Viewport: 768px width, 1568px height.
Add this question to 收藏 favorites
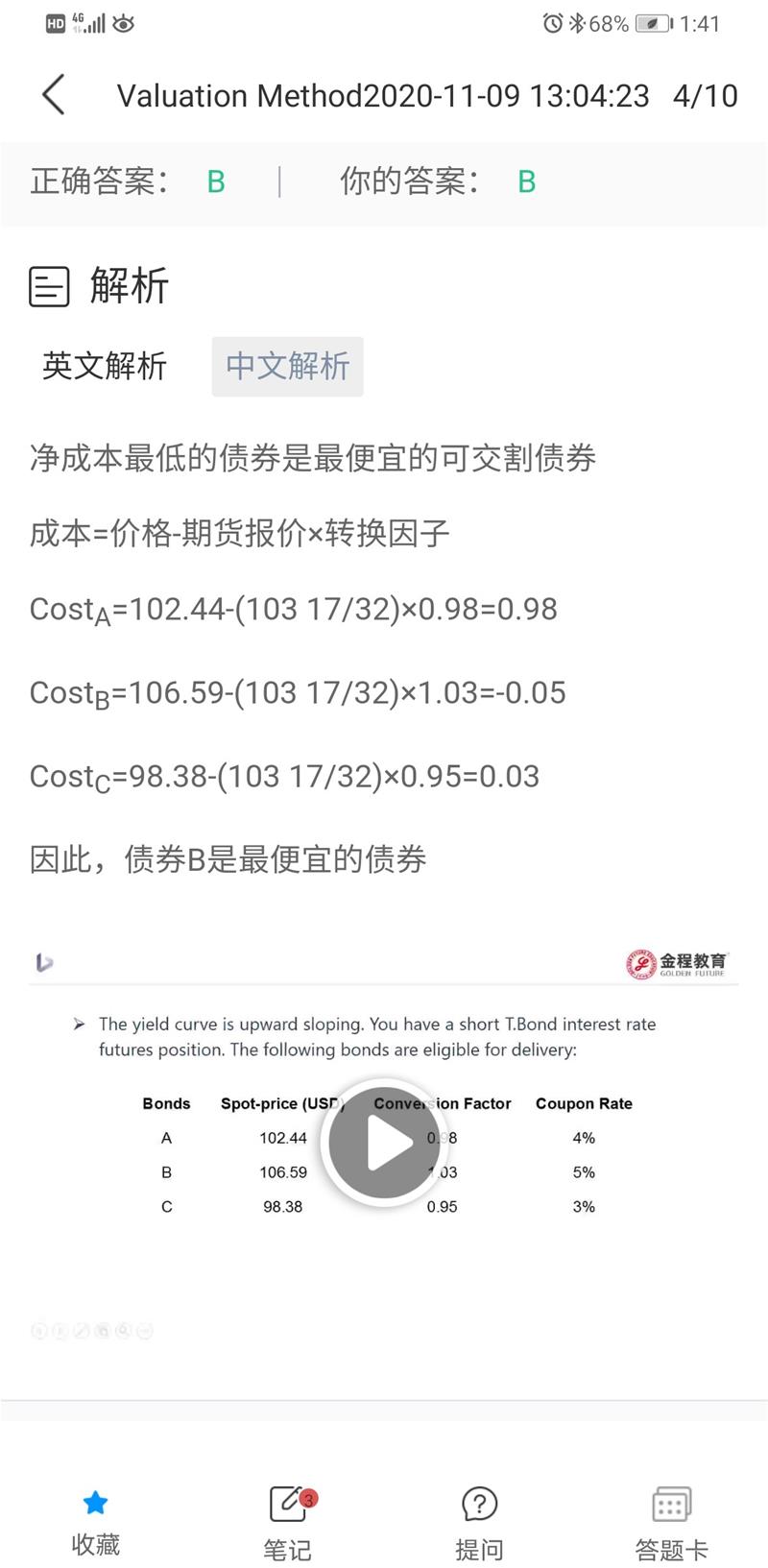95,1522
